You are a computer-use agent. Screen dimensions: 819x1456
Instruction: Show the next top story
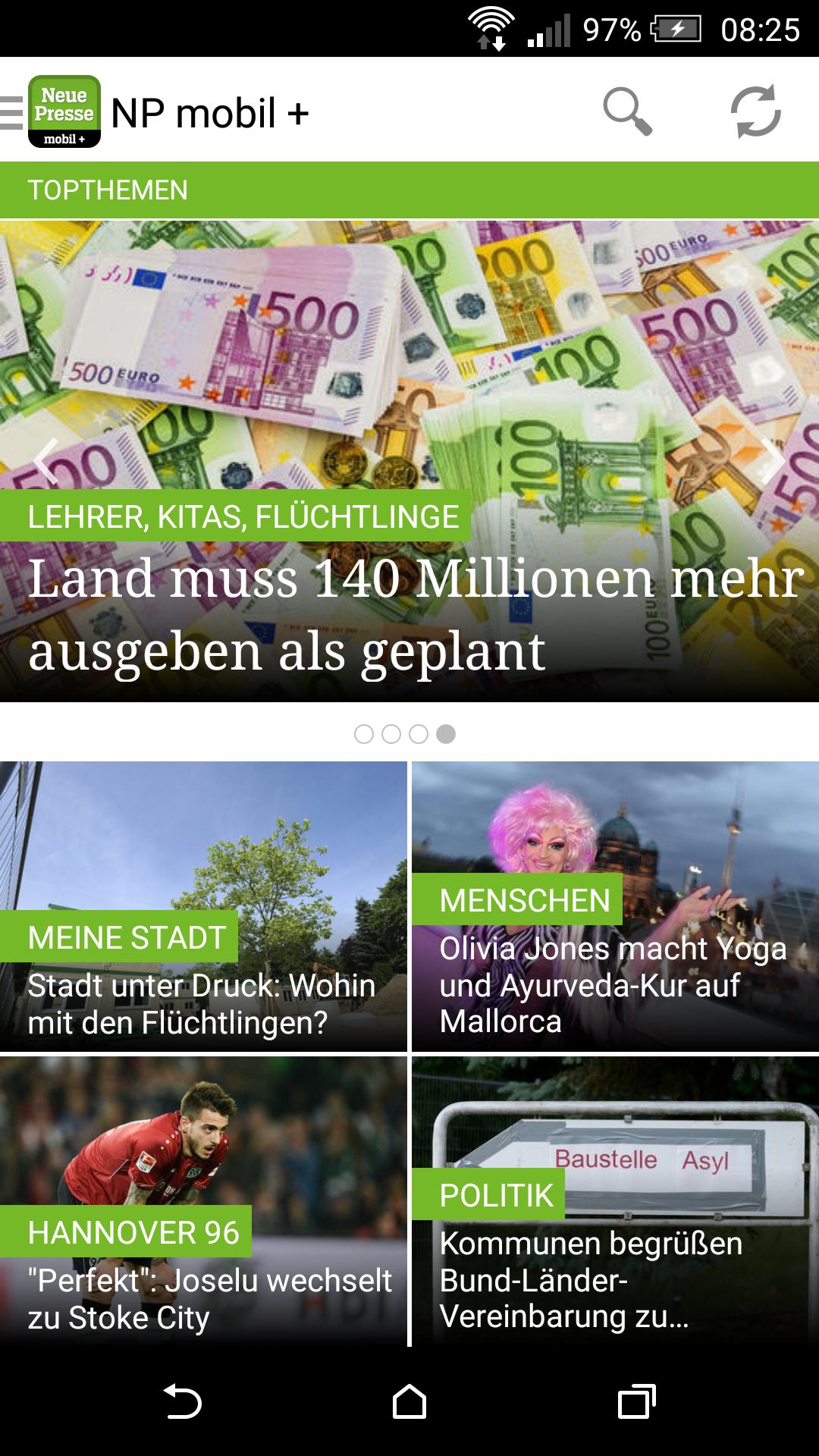773,460
